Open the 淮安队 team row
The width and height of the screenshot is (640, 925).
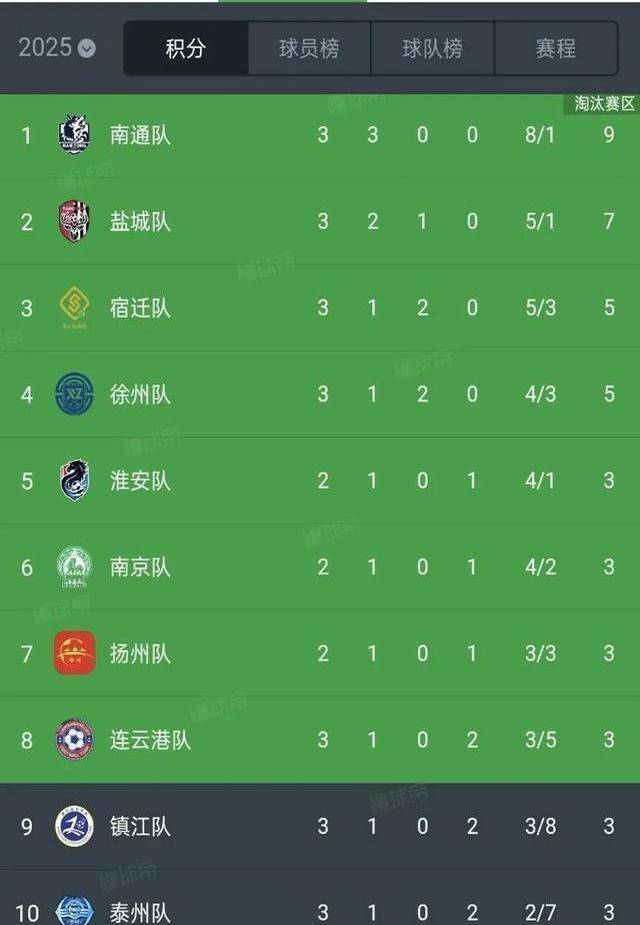click(x=140, y=481)
